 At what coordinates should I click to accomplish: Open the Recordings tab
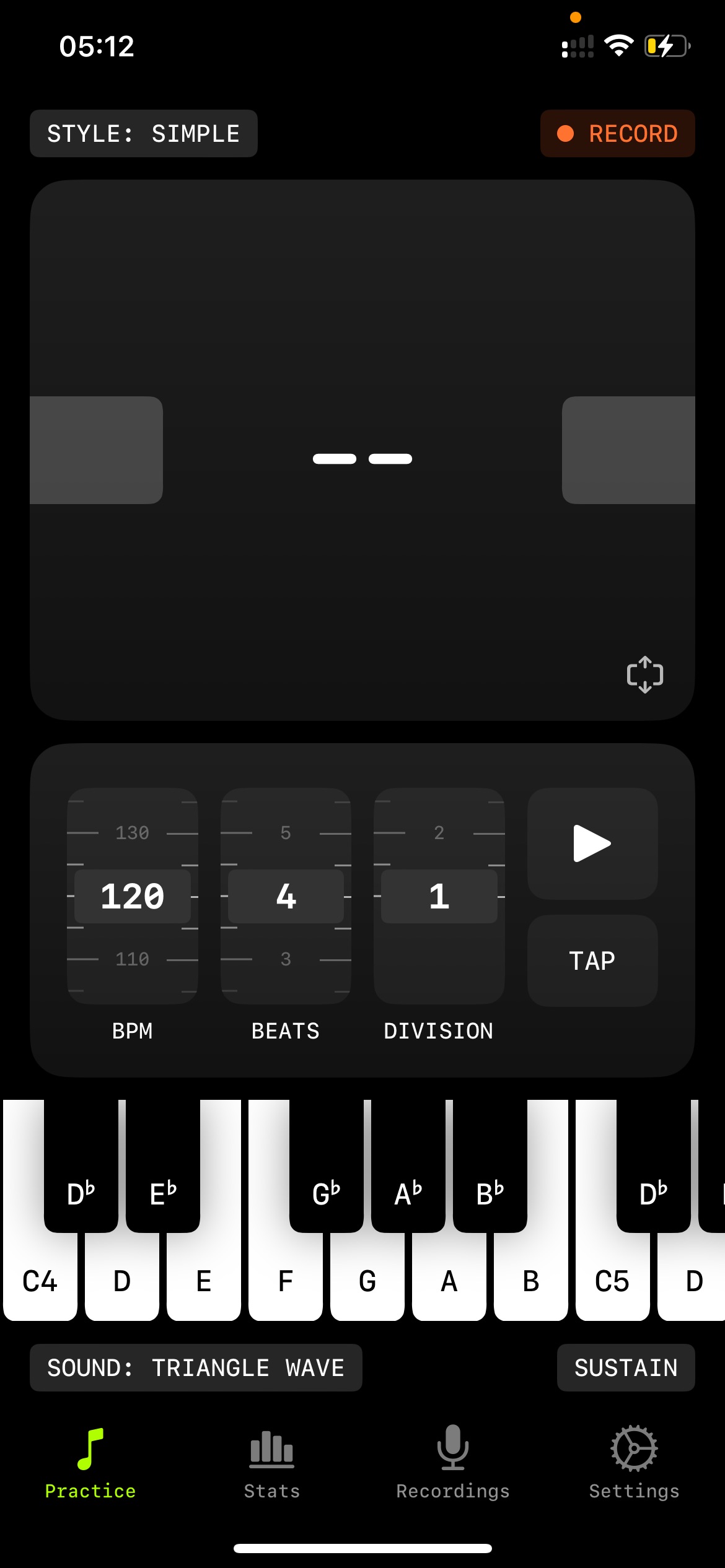pyautogui.click(x=453, y=1464)
